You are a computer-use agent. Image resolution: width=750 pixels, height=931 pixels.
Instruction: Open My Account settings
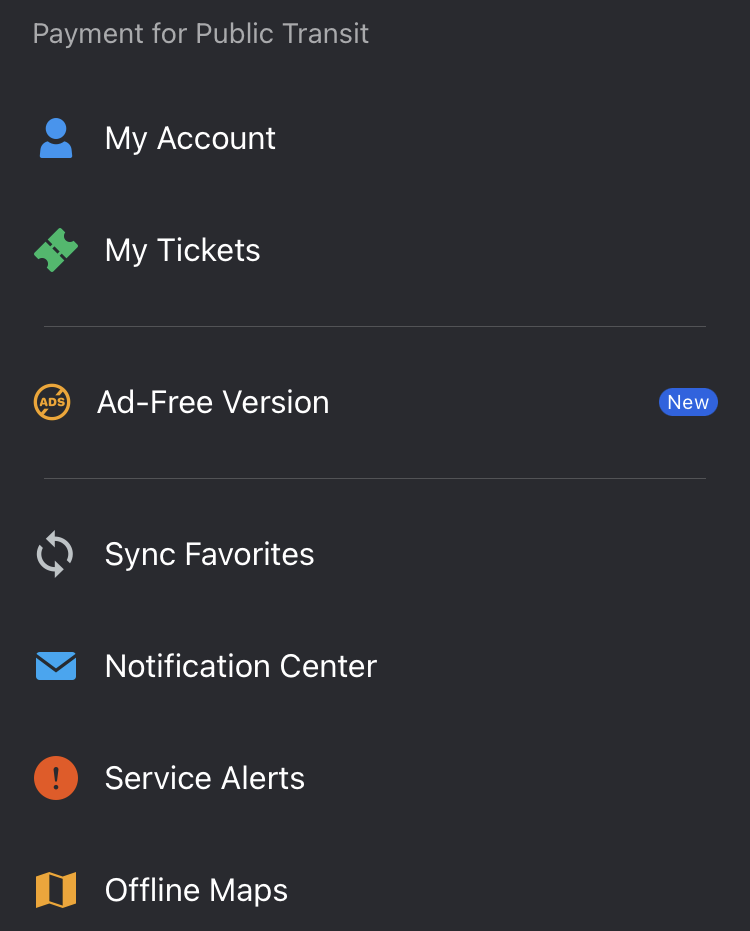pyautogui.click(x=189, y=138)
